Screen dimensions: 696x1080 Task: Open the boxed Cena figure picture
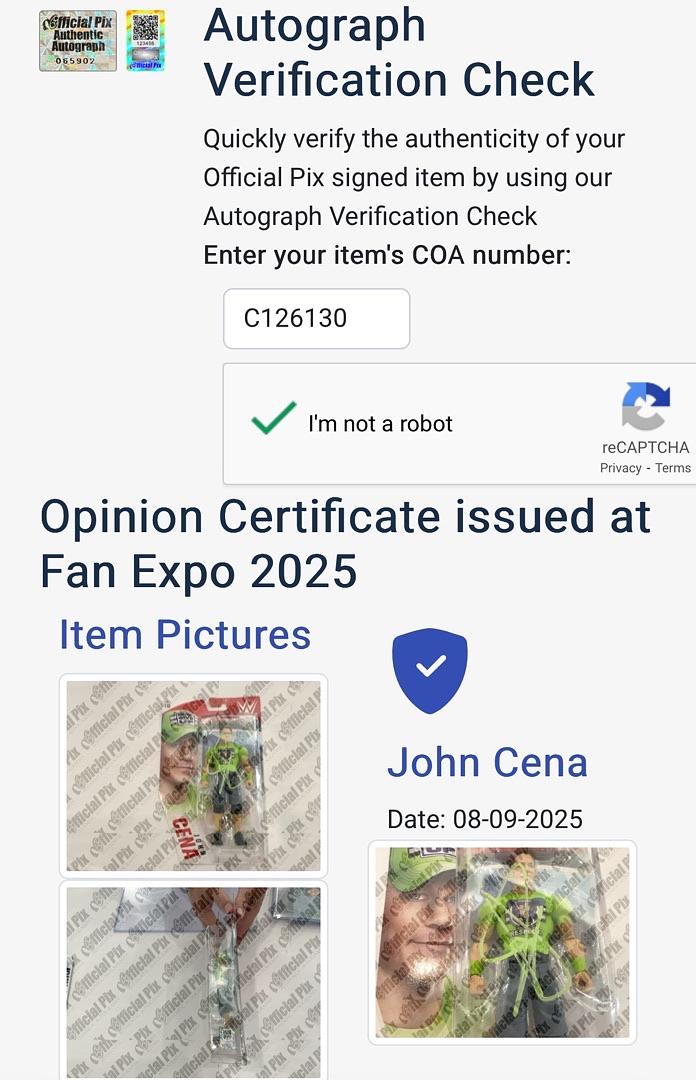coord(193,776)
